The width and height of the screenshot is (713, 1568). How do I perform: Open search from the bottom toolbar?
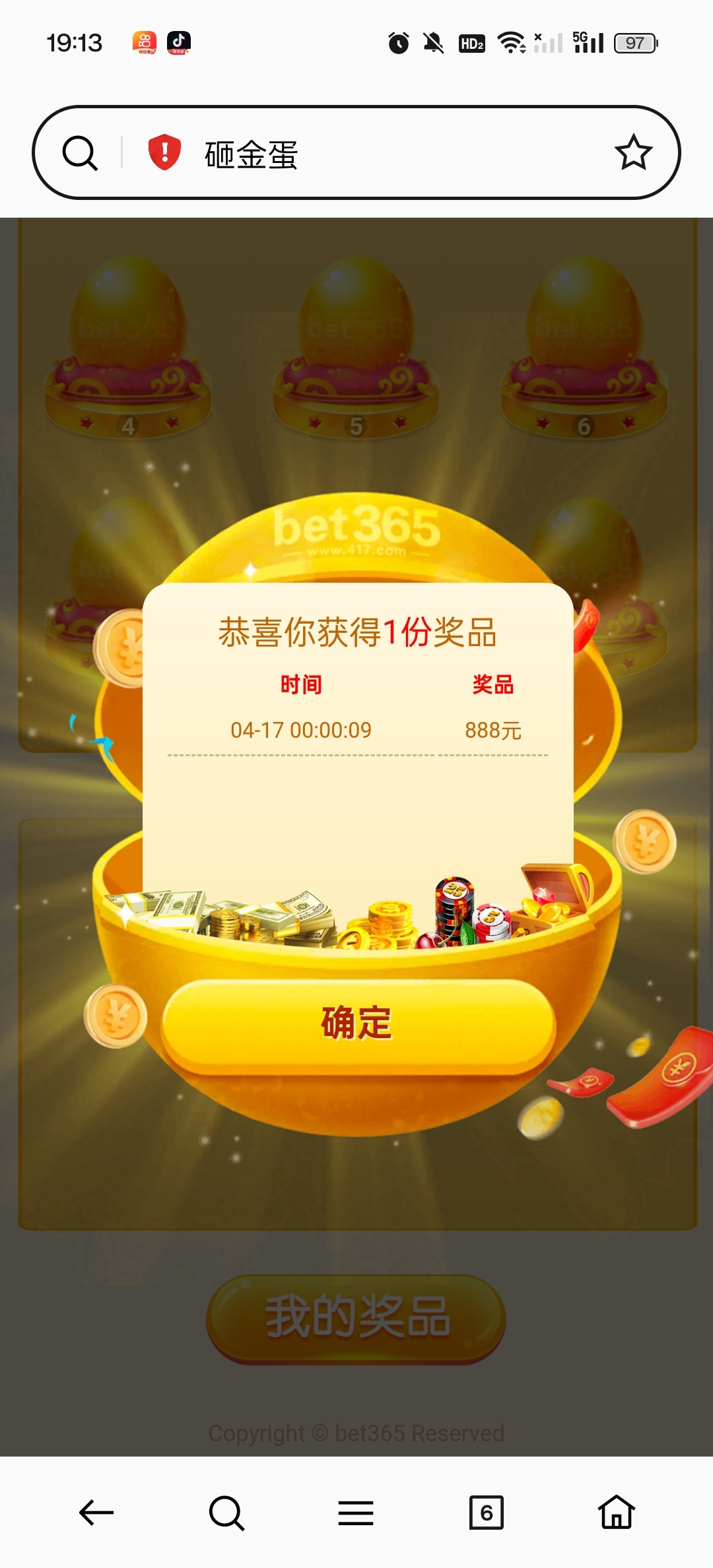pyautogui.click(x=226, y=1512)
